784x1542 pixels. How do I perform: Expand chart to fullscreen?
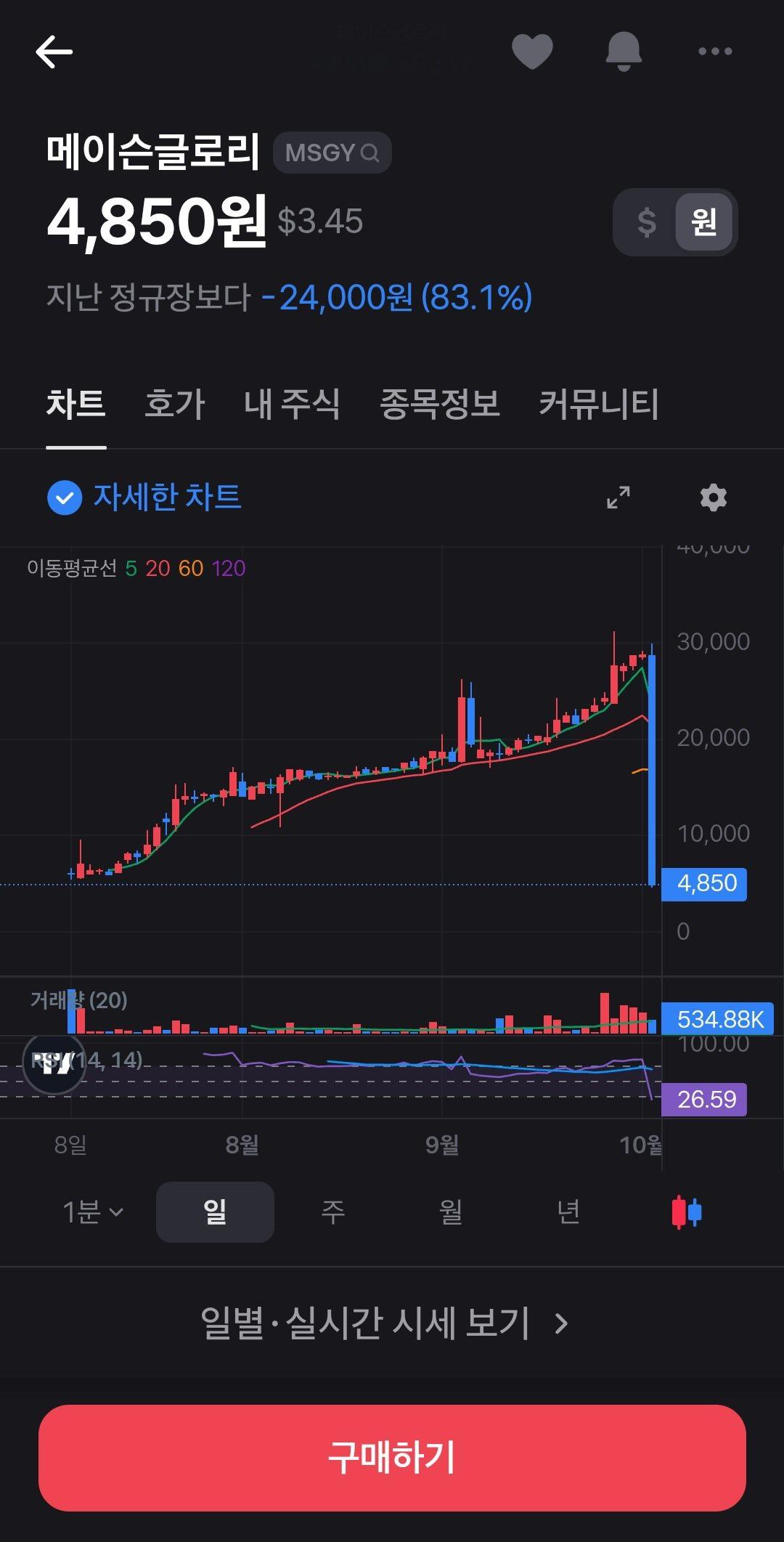click(618, 498)
